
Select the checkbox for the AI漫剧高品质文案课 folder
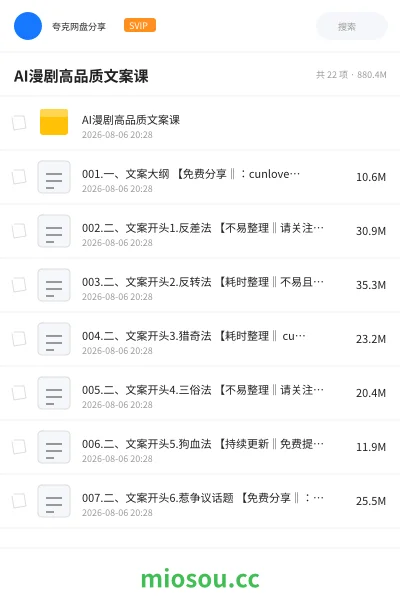(19, 123)
